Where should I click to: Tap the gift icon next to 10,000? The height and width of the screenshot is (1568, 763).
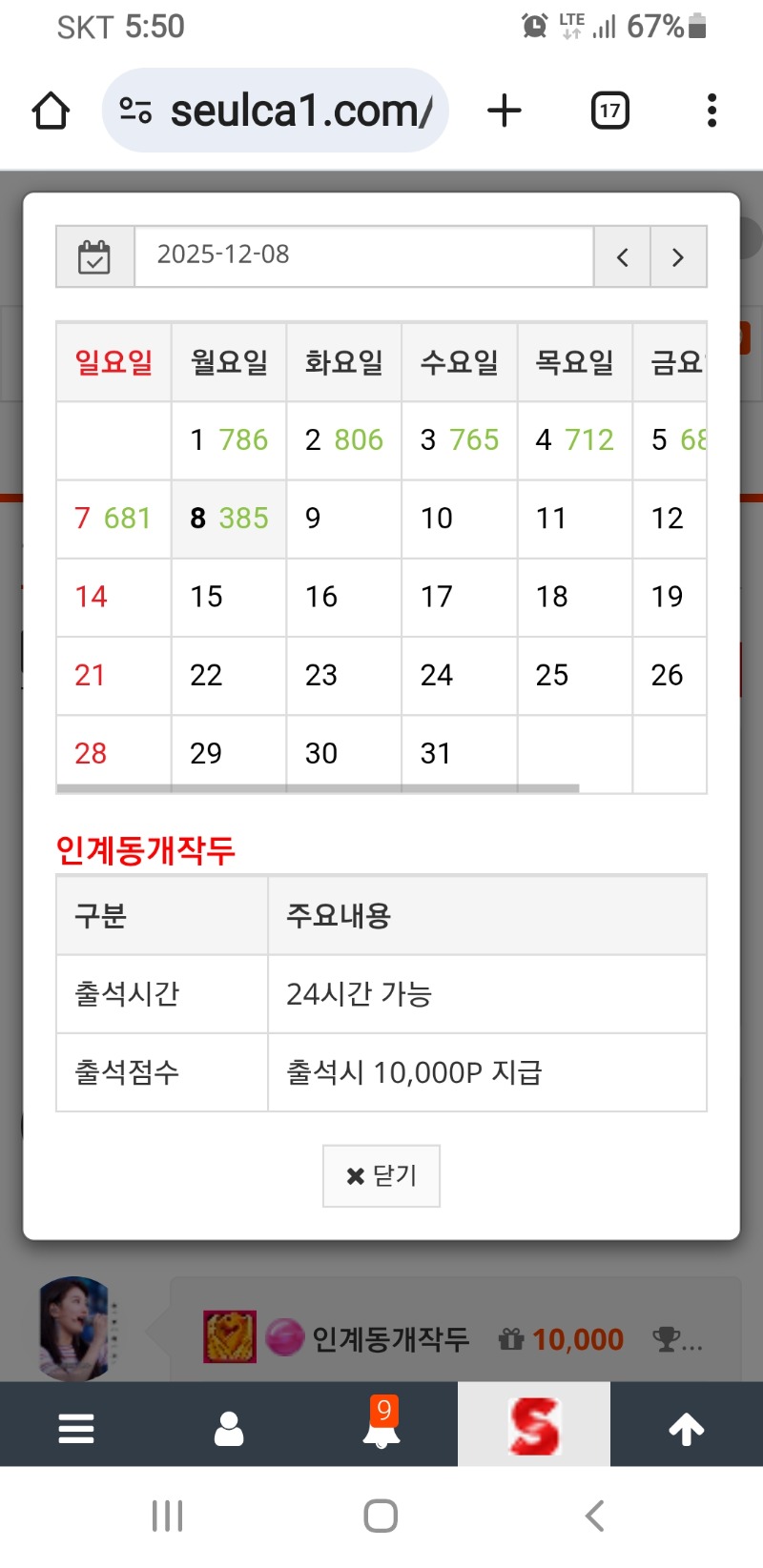pyautogui.click(x=512, y=1338)
